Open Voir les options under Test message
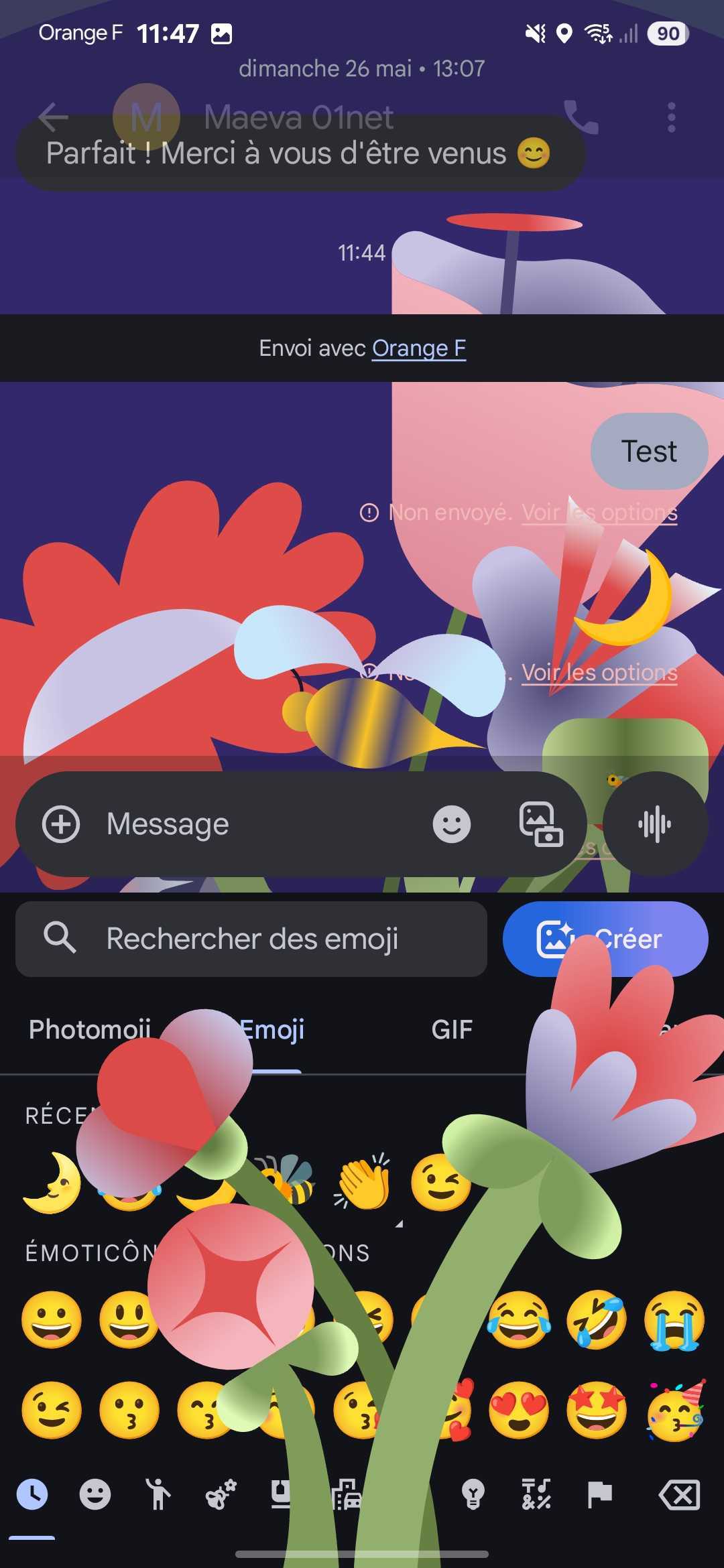Viewport: 724px width, 1568px height. pyautogui.click(x=599, y=513)
